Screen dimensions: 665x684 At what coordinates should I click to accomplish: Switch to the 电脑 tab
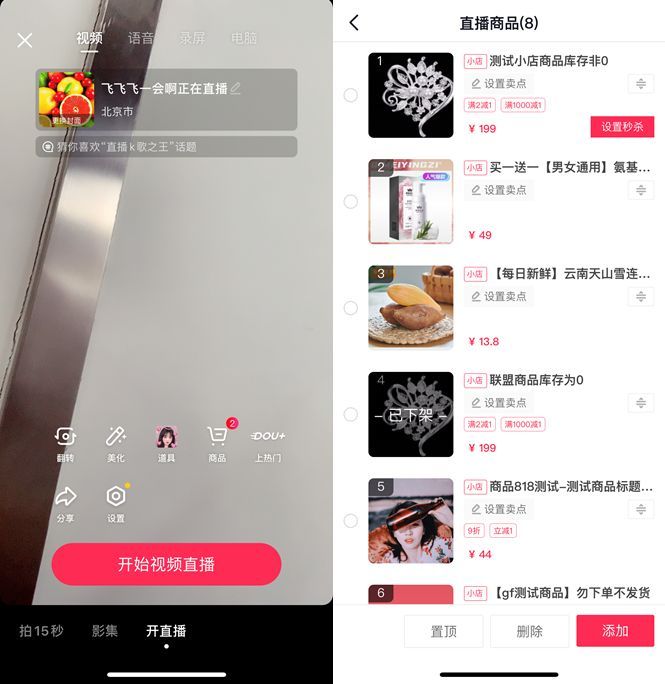click(x=244, y=39)
